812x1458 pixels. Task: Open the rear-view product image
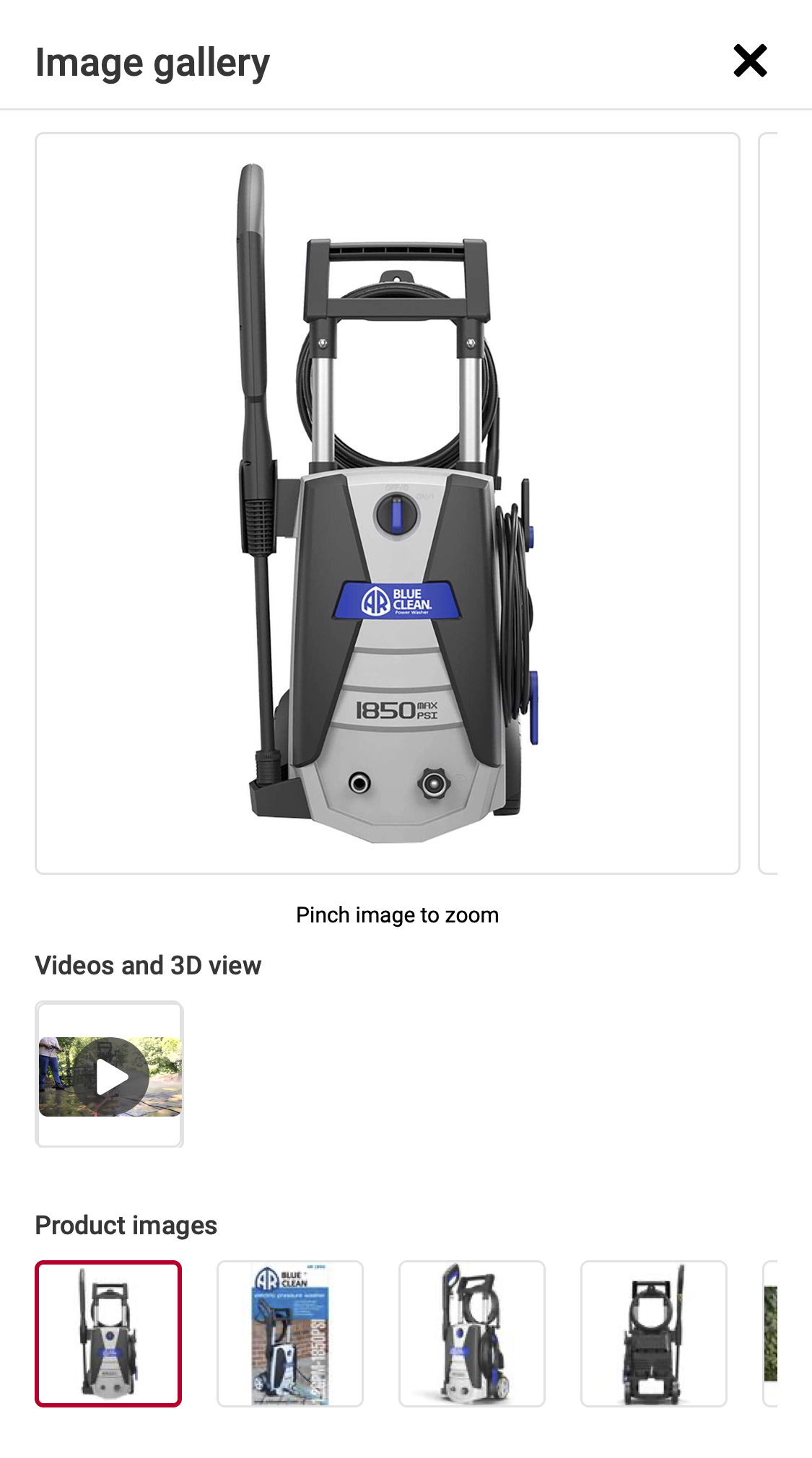[654, 1333]
